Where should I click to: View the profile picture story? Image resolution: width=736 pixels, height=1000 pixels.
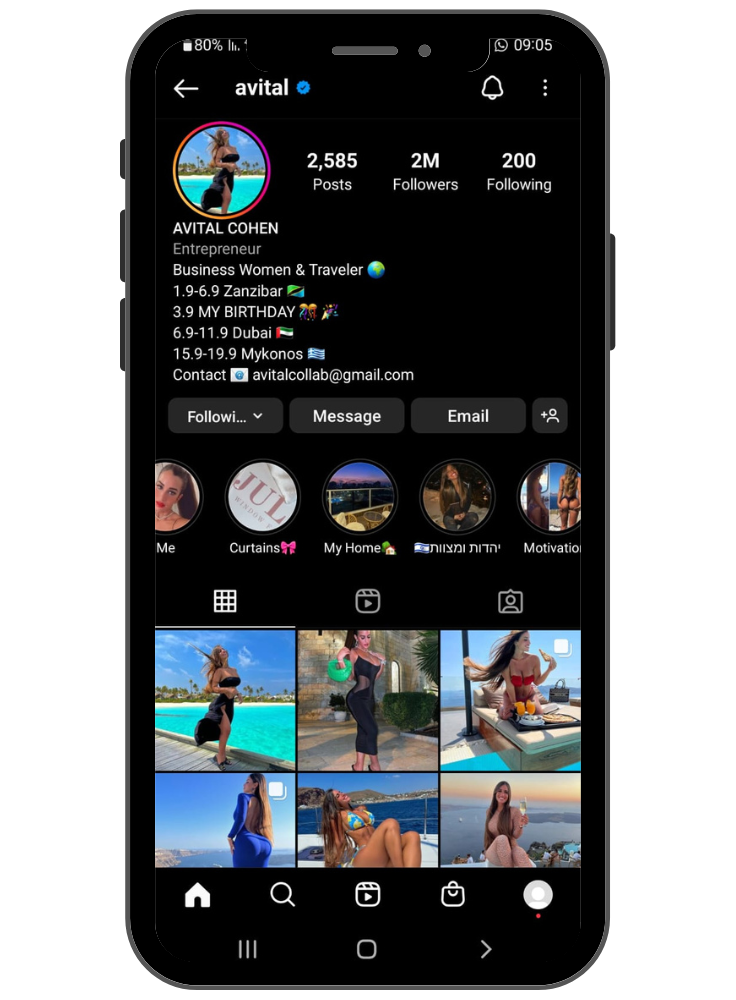[x=221, y=171]
